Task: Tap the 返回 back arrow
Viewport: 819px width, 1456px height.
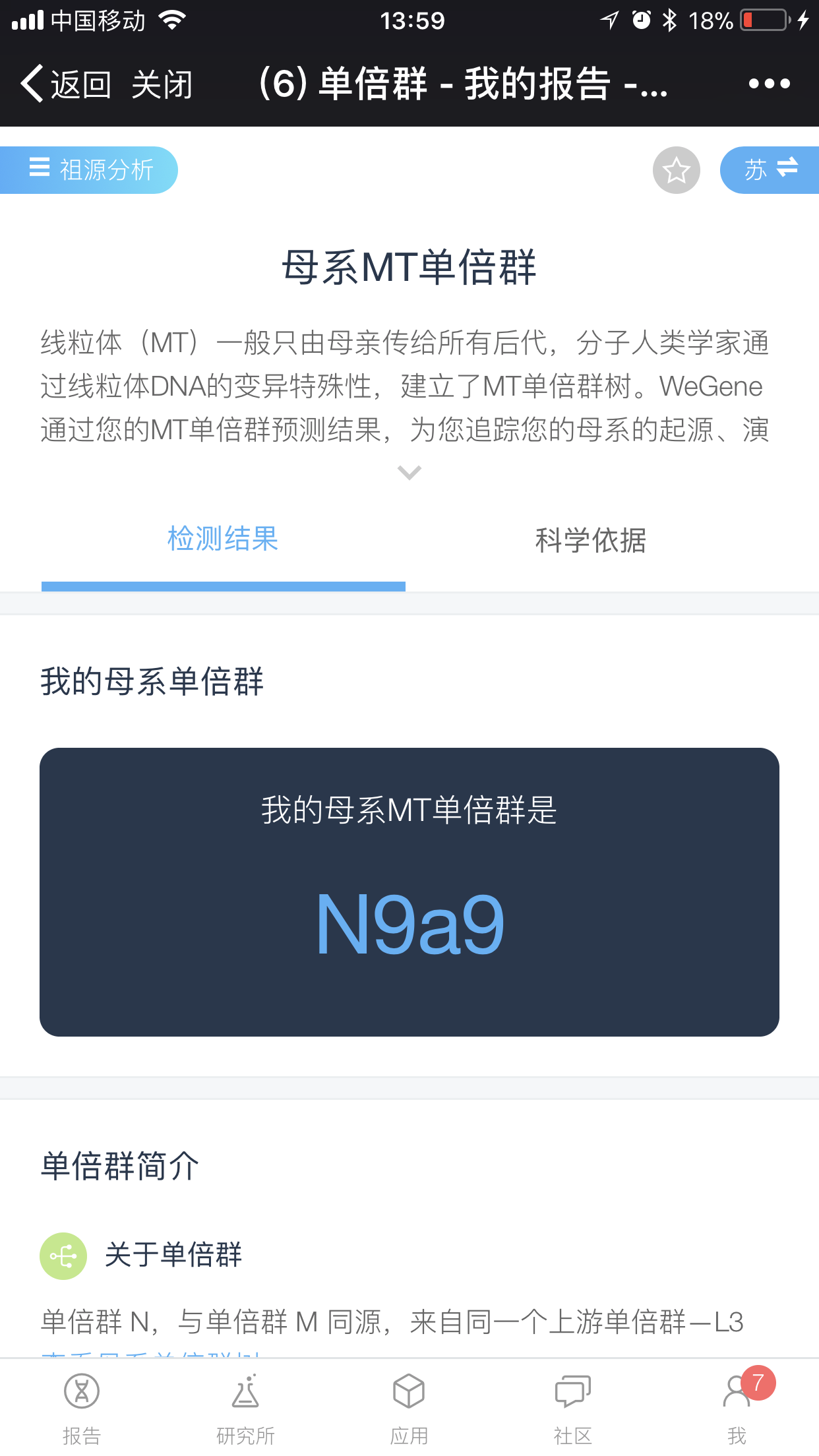Action: point(65,84)
